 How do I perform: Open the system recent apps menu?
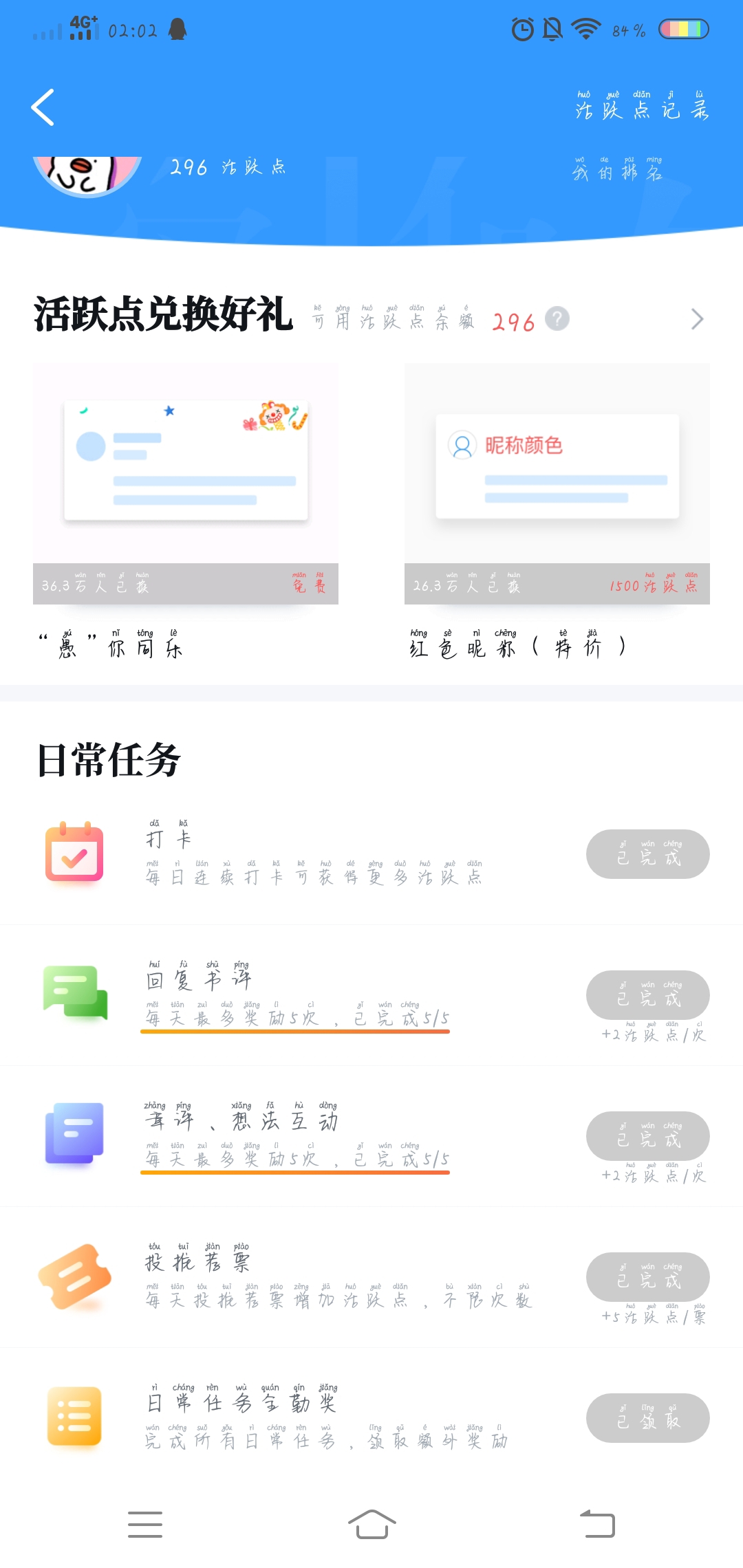[145, 1524]
